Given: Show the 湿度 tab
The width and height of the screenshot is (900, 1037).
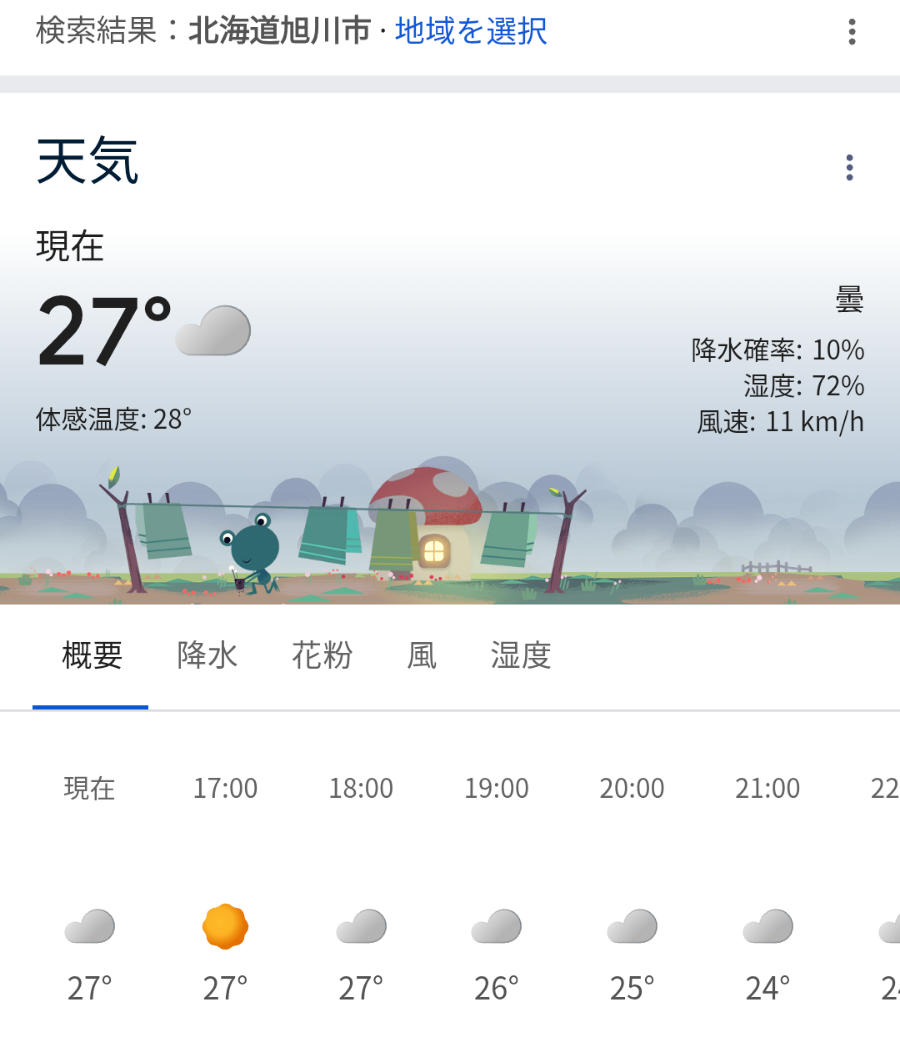Looking at the screenshot, I should 521,656.
